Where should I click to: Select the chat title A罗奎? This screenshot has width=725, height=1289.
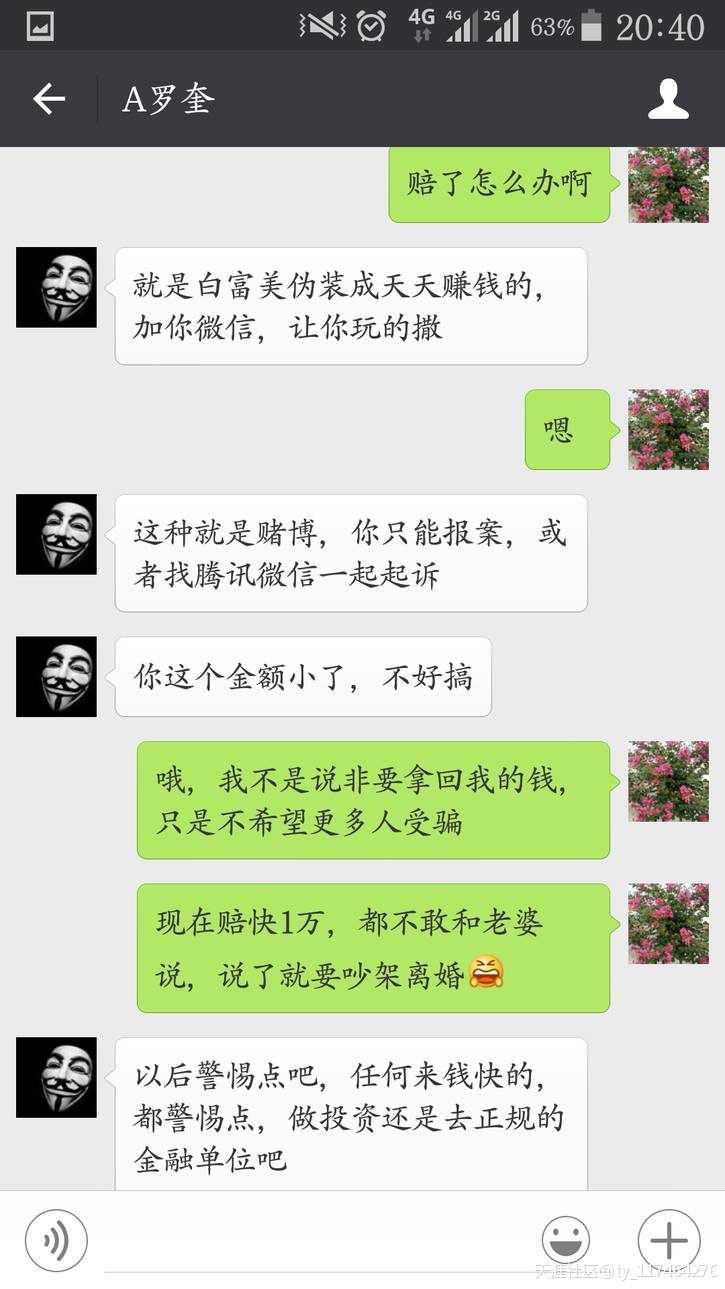164,97
